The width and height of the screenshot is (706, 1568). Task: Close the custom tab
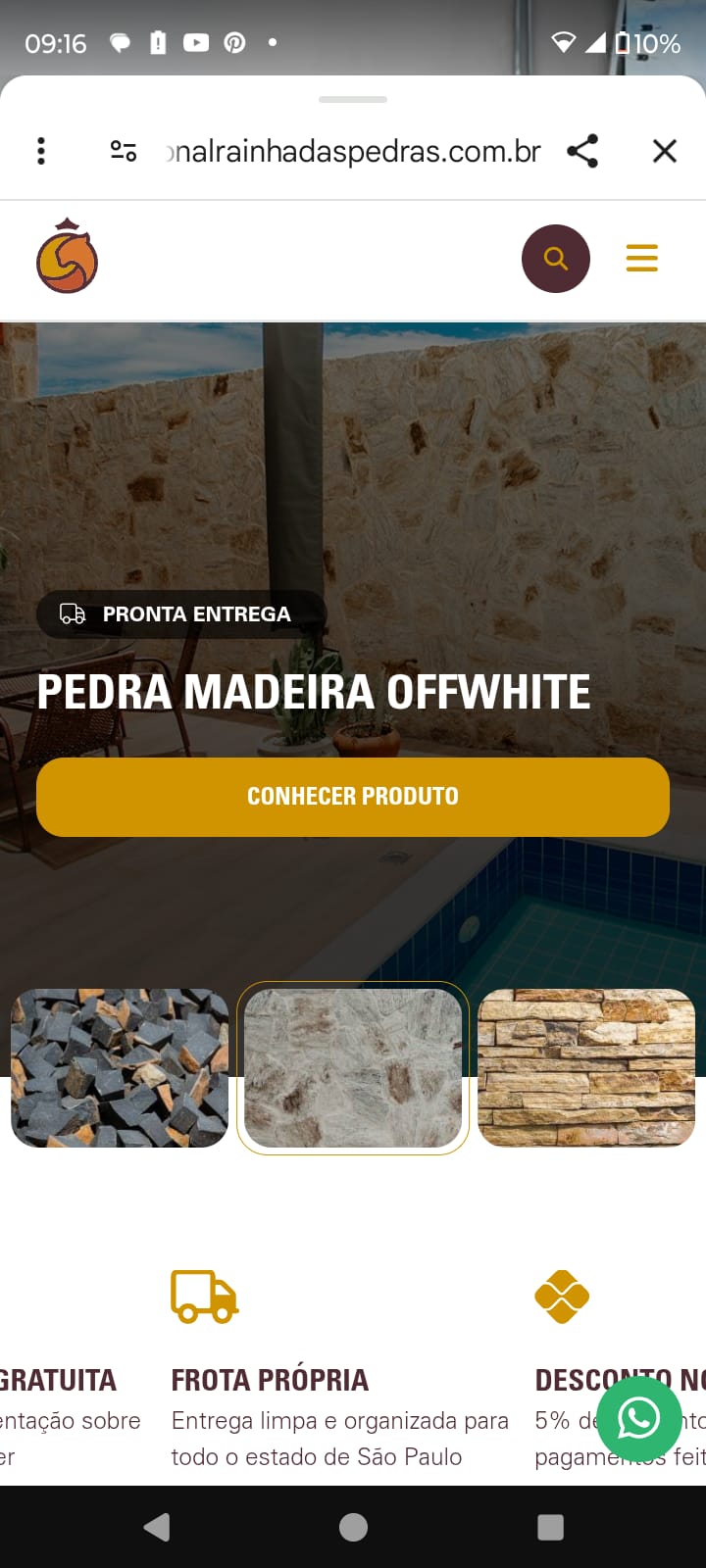tap(665, 151)
